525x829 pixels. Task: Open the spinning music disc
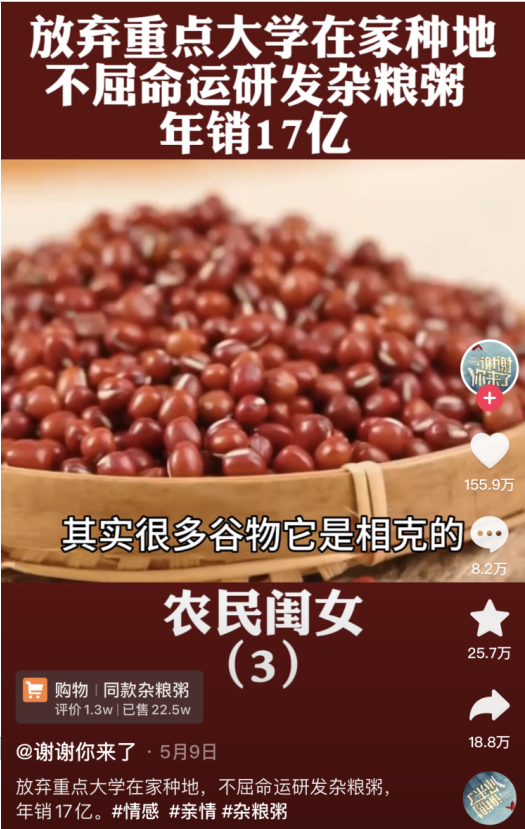point(489,799)
